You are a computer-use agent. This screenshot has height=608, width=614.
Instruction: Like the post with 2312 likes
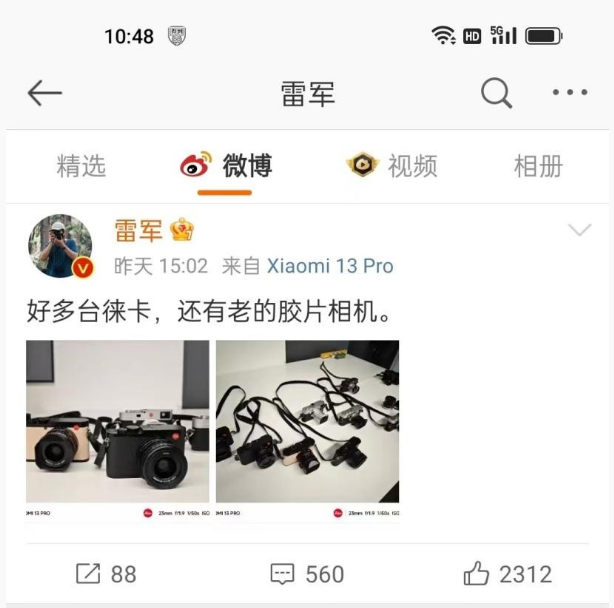[x=507, y=573]
